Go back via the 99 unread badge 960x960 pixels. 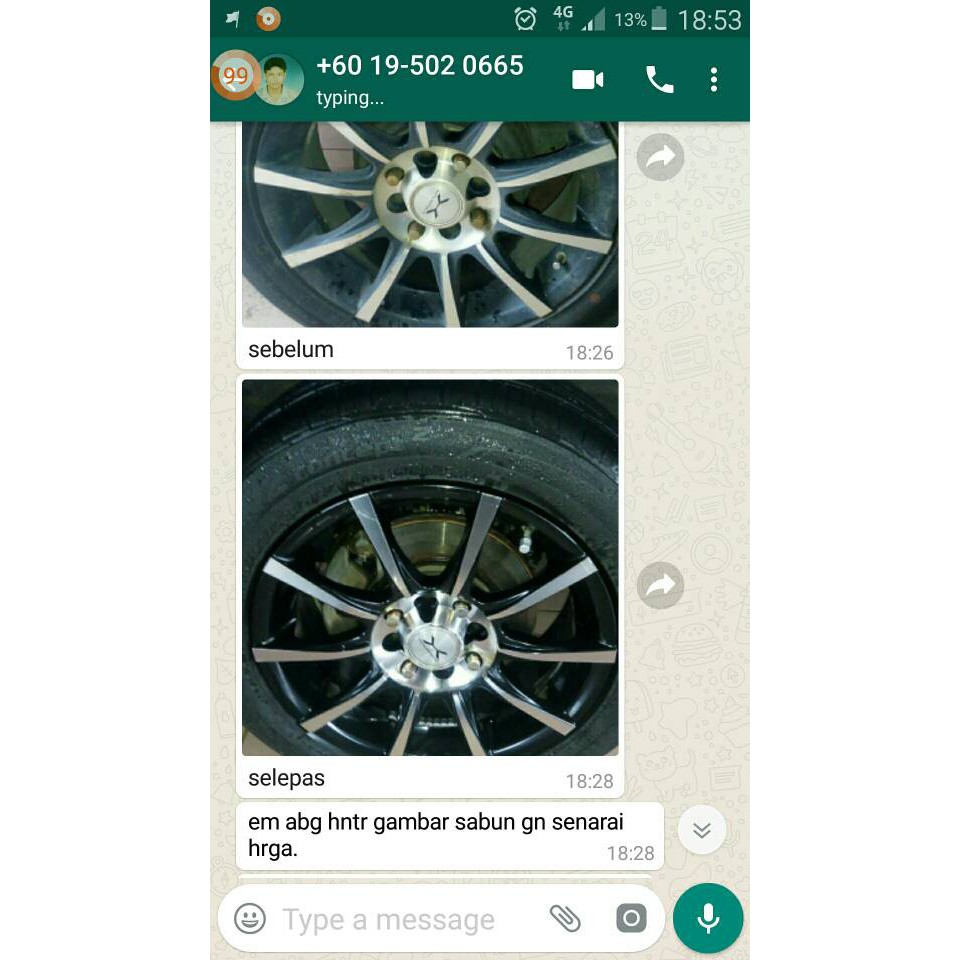[x=234, y=75]
